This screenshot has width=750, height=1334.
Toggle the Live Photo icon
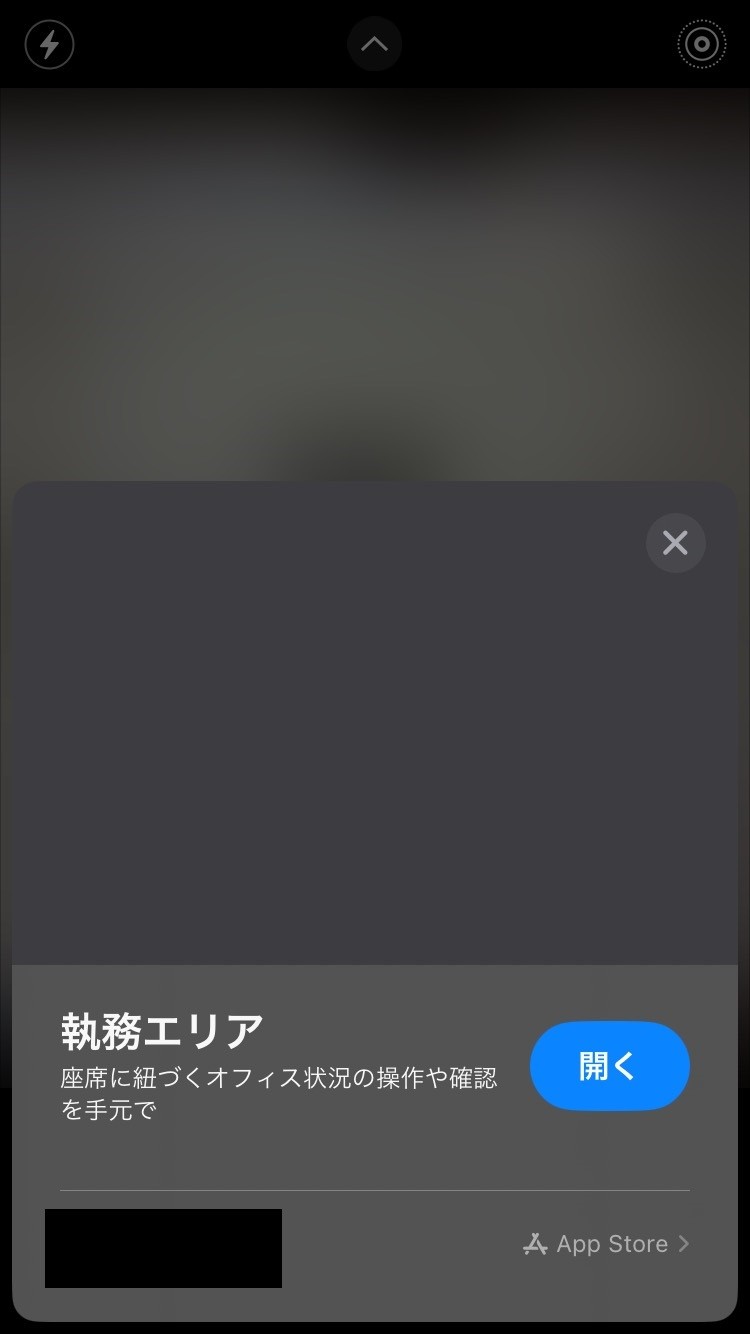tap(701, 45)
